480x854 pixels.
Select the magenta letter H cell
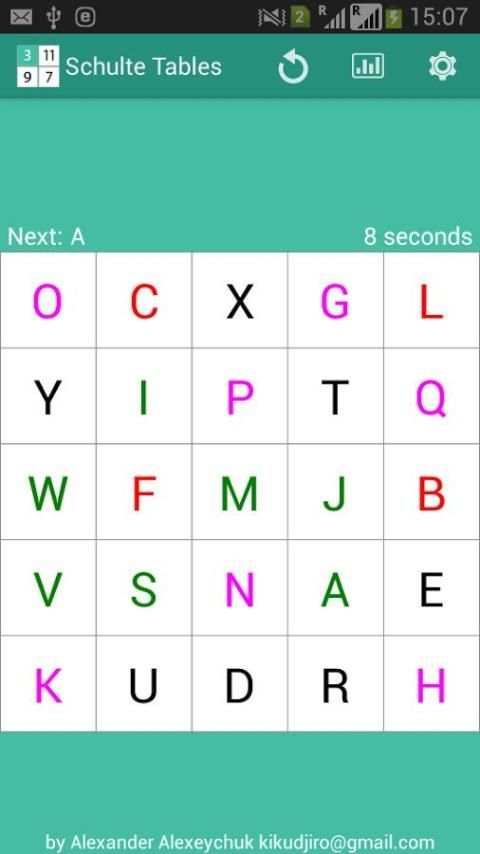[x=432, y=684]
